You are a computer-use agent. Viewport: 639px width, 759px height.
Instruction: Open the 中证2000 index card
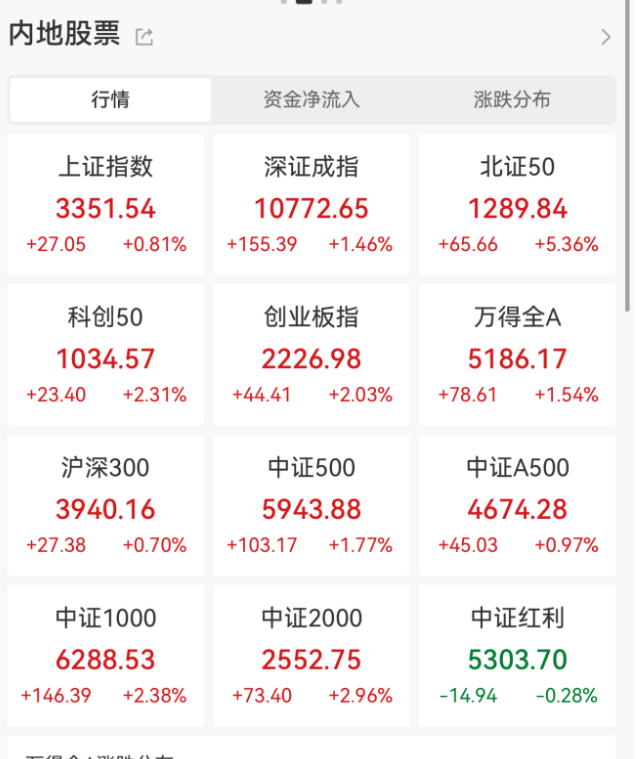pyautogui.click(x=311, y=657)
